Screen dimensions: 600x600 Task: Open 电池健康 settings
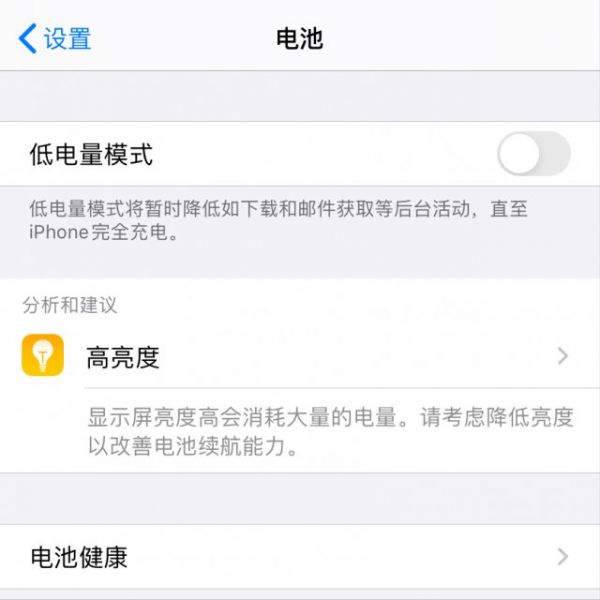point(300,556)
